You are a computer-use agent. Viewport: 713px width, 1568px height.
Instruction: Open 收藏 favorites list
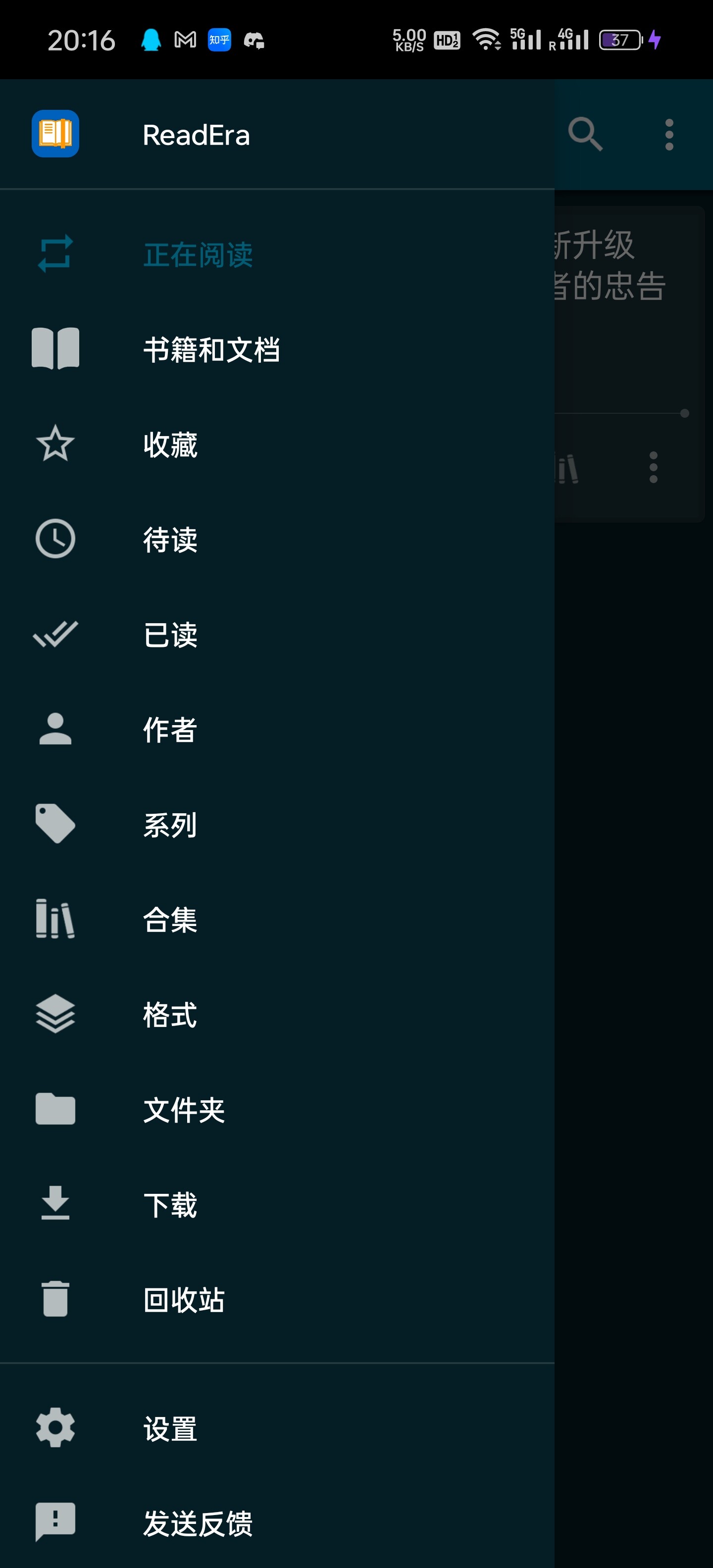click(170, 444)
